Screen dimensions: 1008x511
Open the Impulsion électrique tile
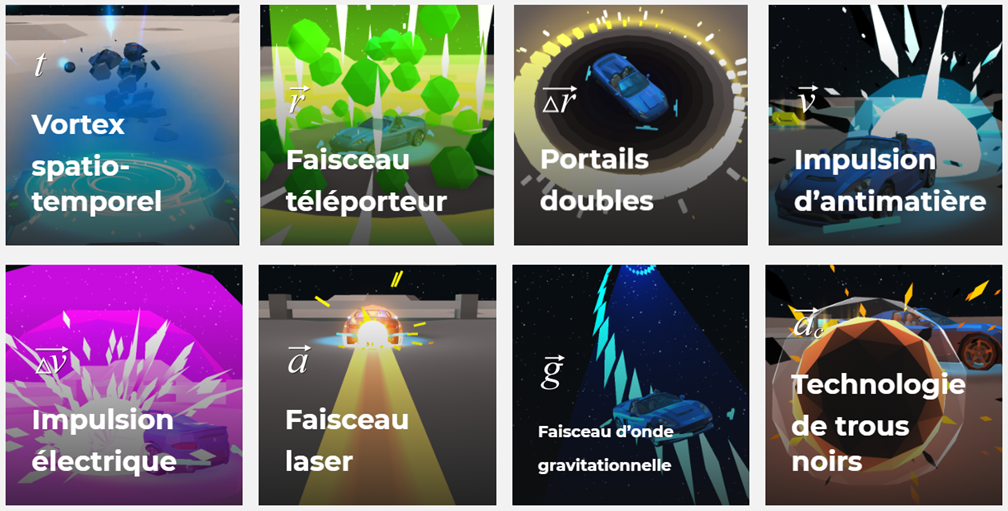(122, 385)
